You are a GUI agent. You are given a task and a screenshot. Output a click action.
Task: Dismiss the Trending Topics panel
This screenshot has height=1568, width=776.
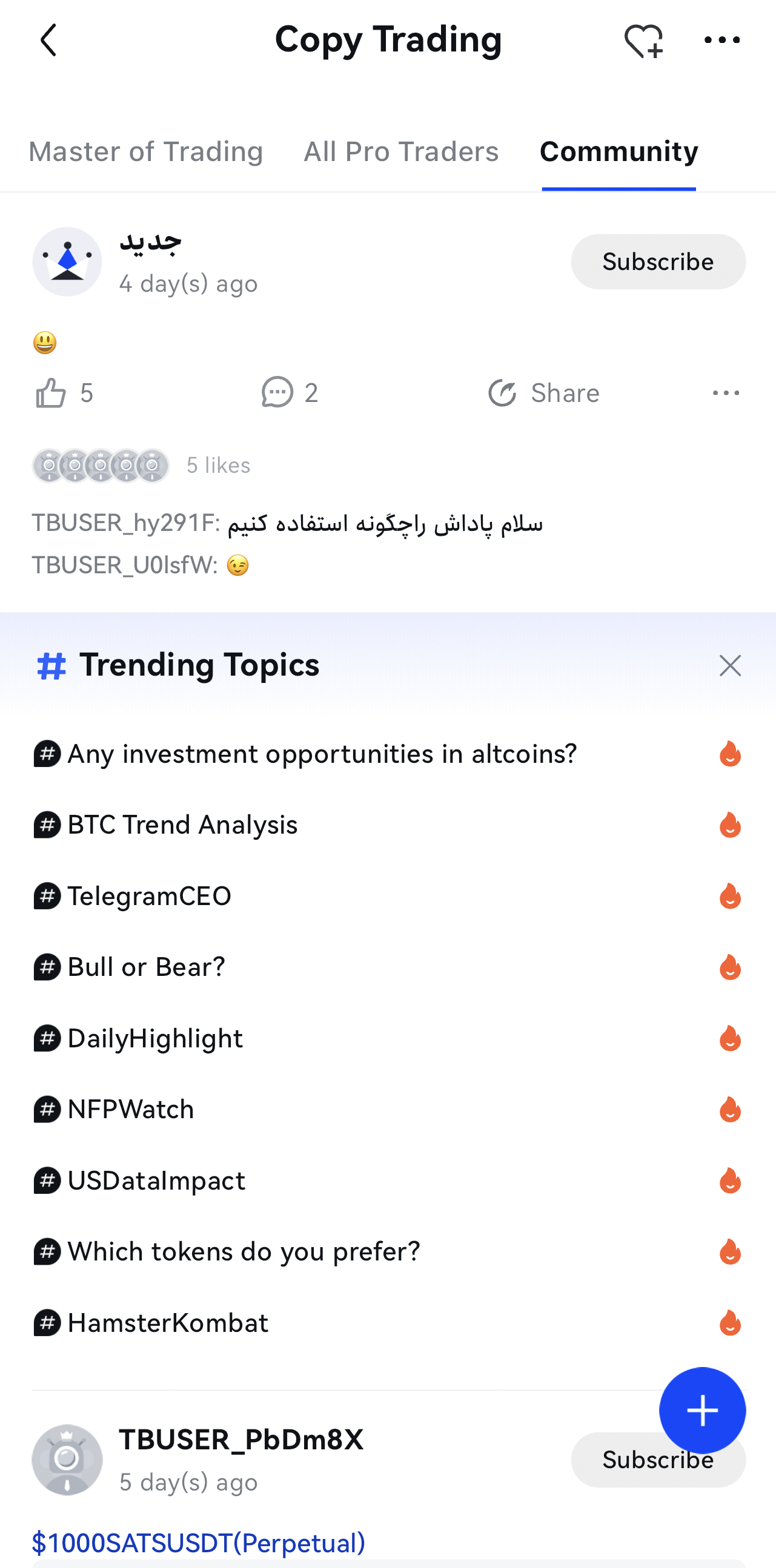click(x=730, y=665)
